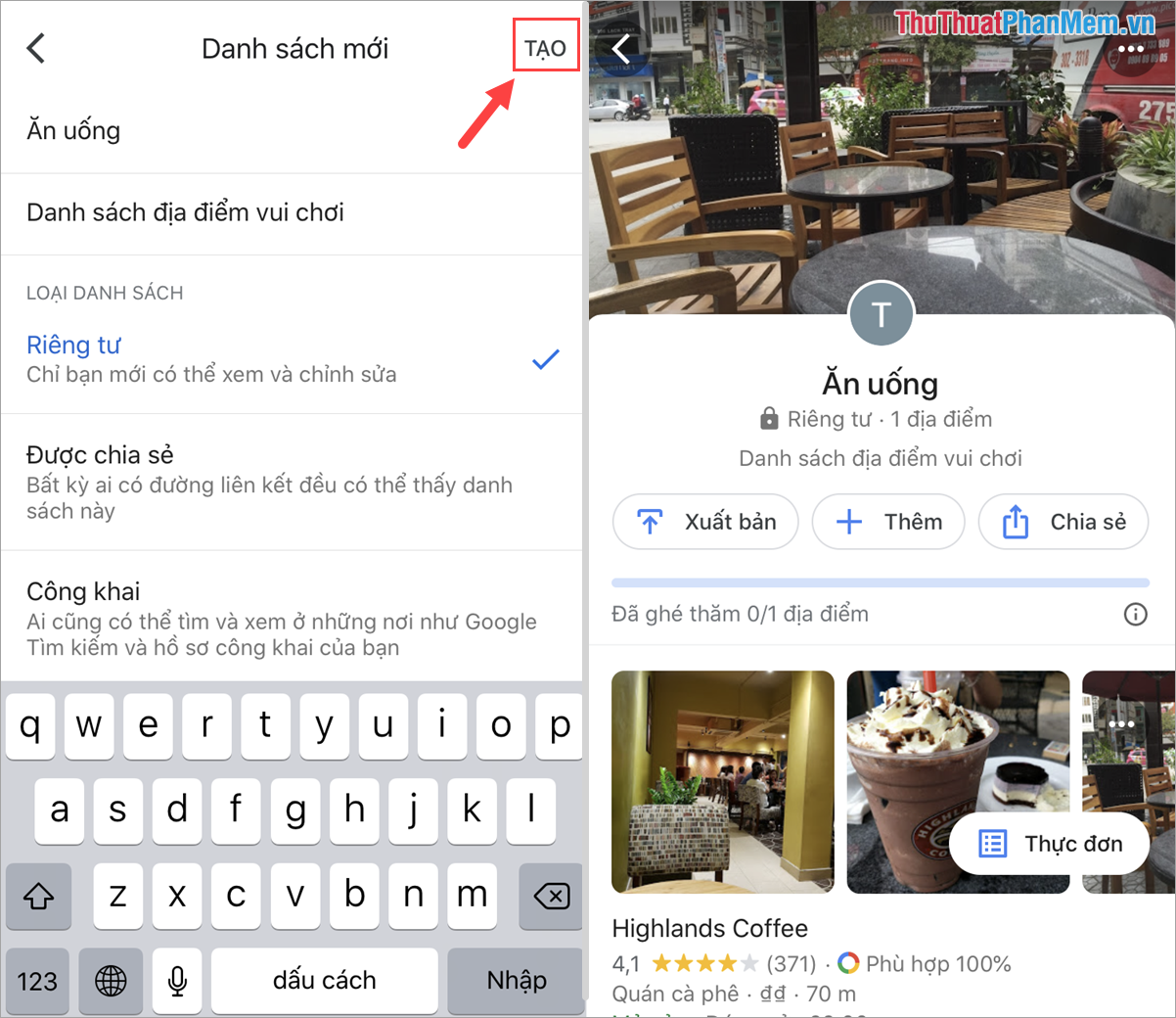Viewport: 1176px width, 1018px height.
Task: Edit the list description field
Action: click(x=294, y=212)
